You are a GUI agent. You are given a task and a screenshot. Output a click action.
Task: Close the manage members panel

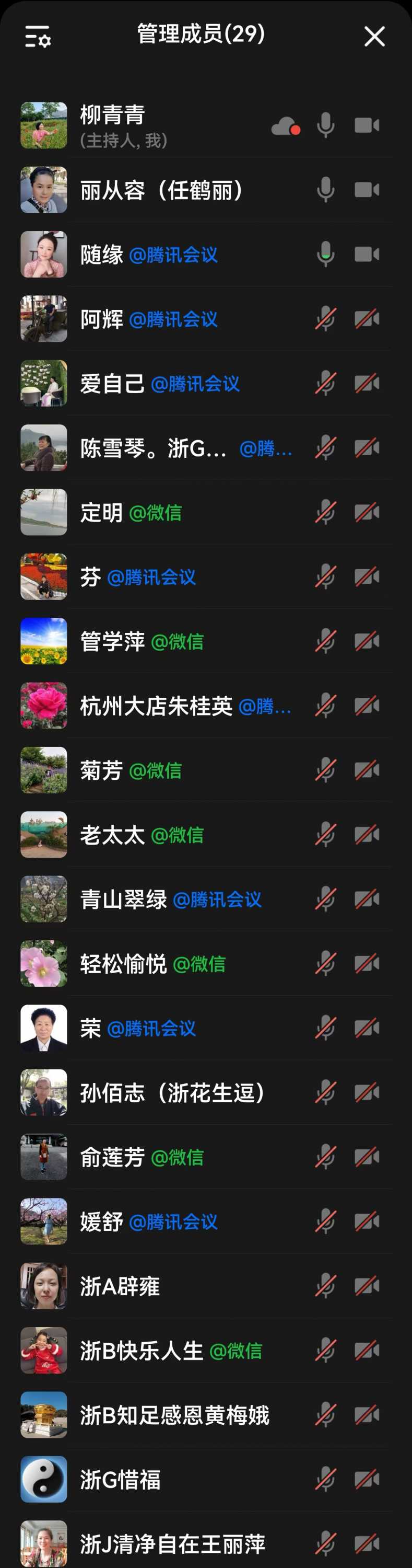click(x=374, y=37)
